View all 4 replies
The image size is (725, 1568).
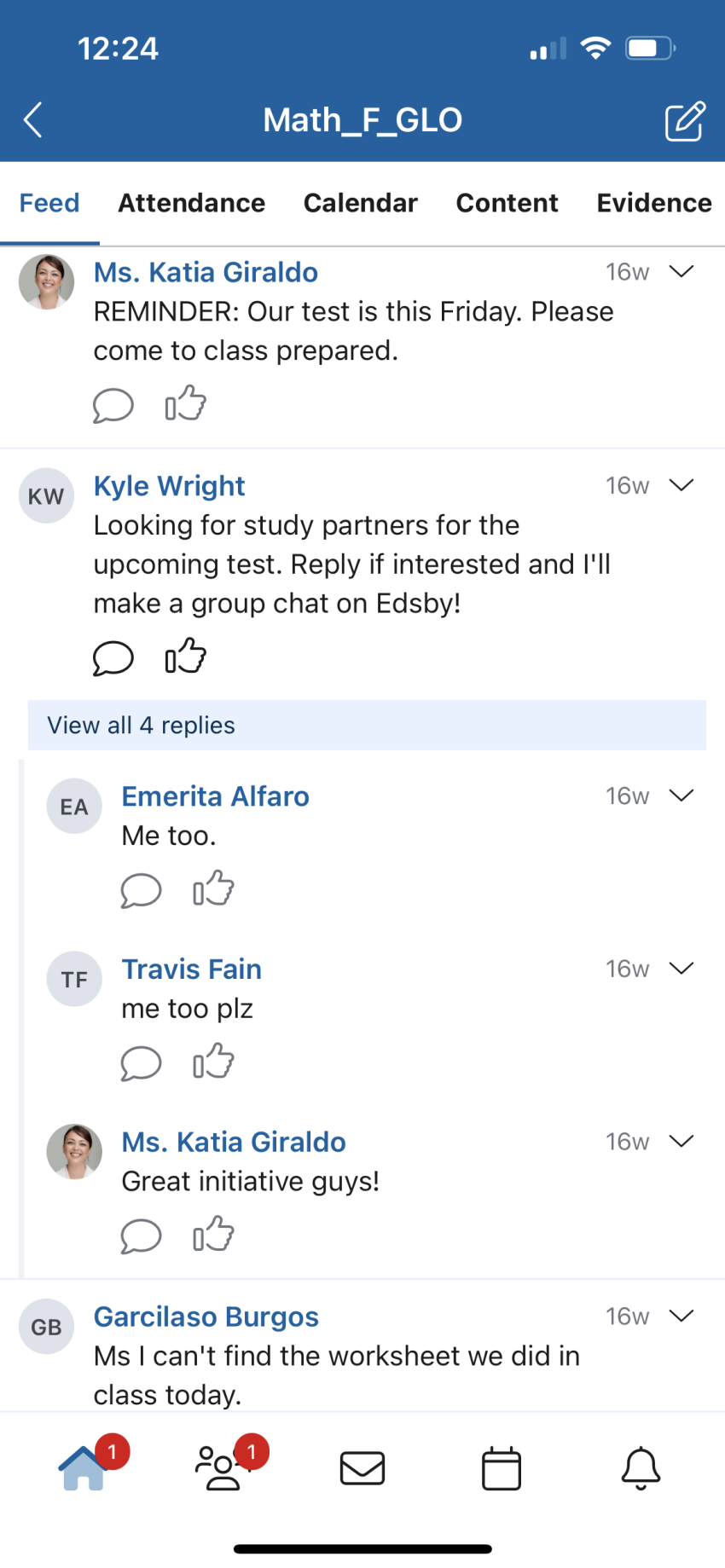(367, 726)
